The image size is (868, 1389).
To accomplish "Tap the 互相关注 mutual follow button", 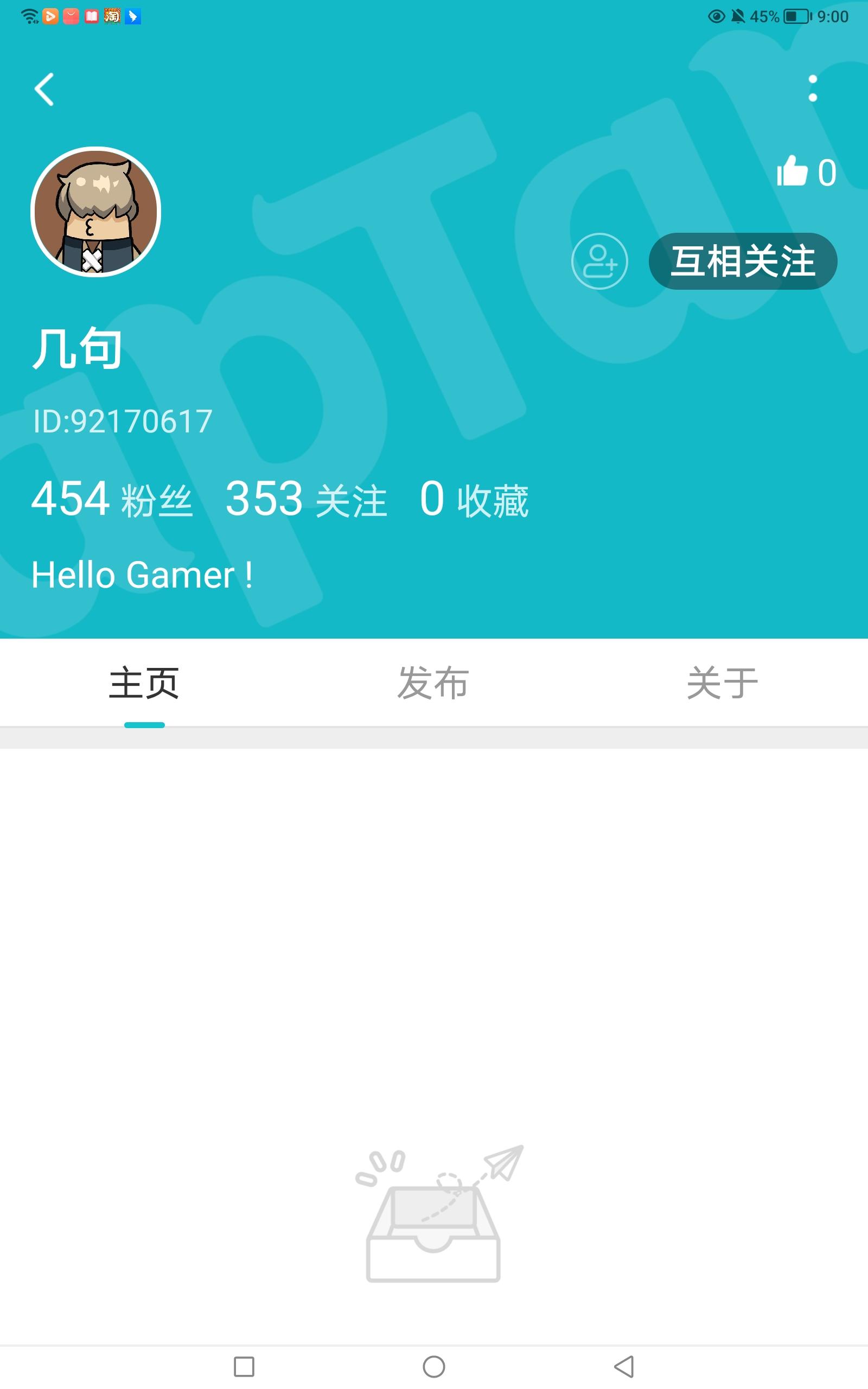I will pyautogui.click(x=743, y=261).
